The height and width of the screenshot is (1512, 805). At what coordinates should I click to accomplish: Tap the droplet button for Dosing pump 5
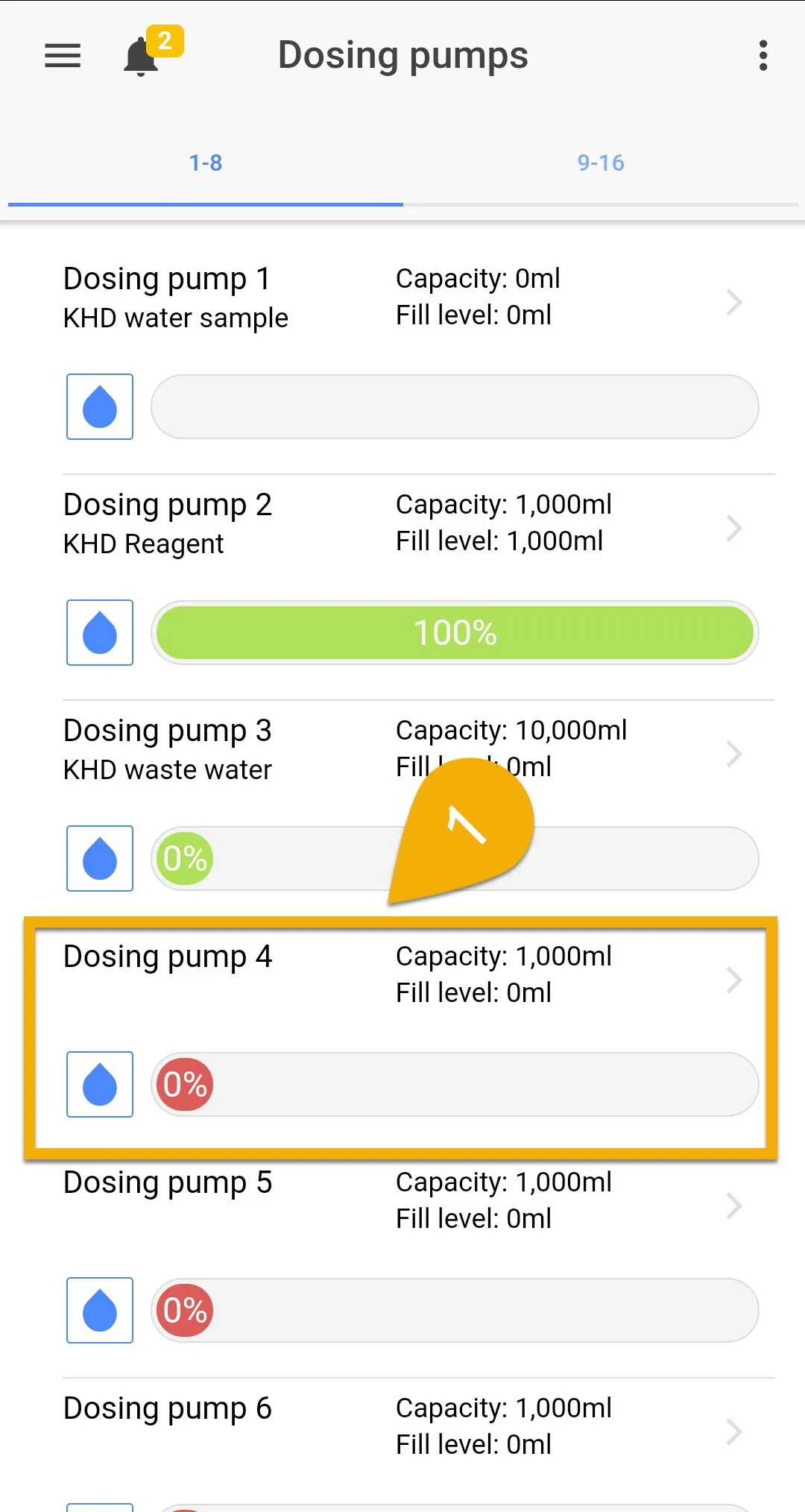tap(100, 1310)
